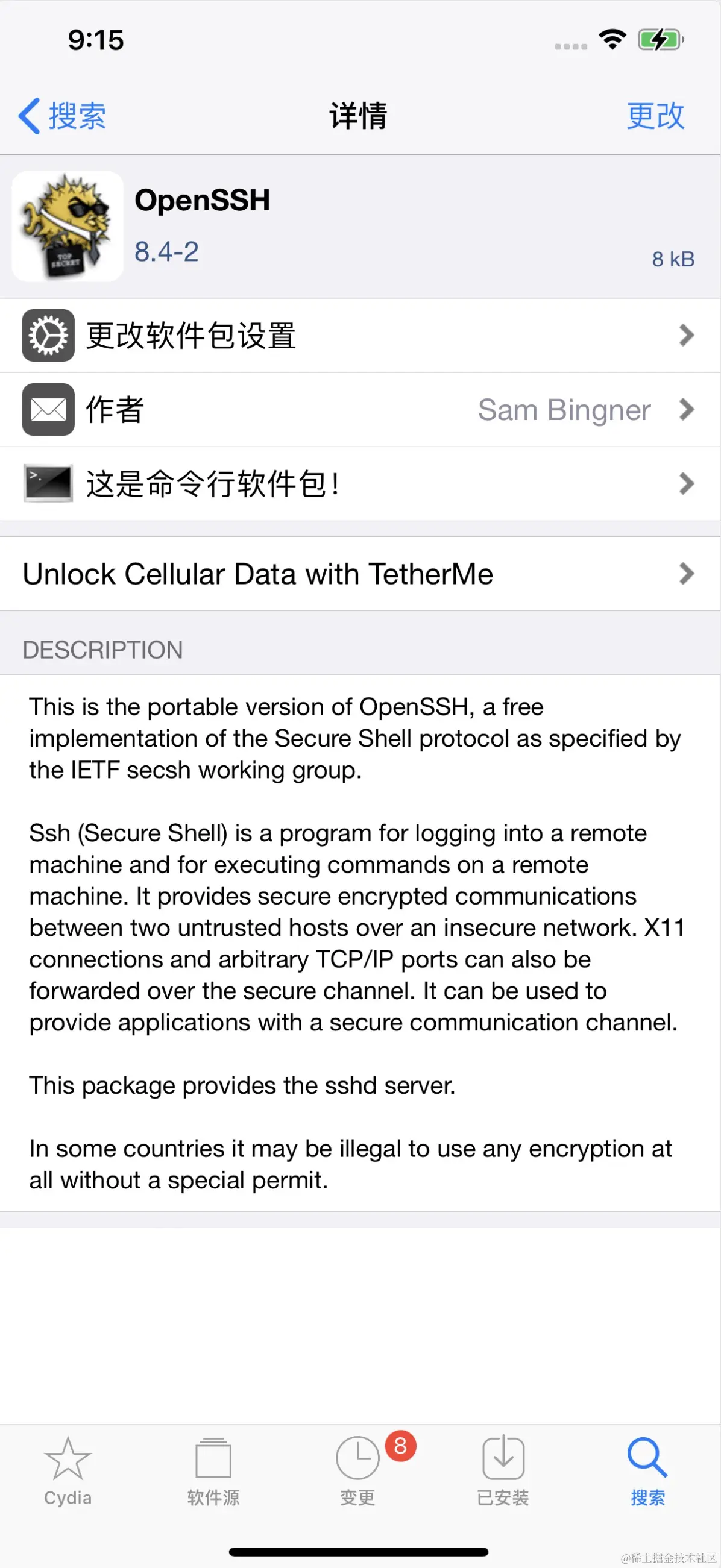Open 这是命令行软件包 row

click(359, 484)
